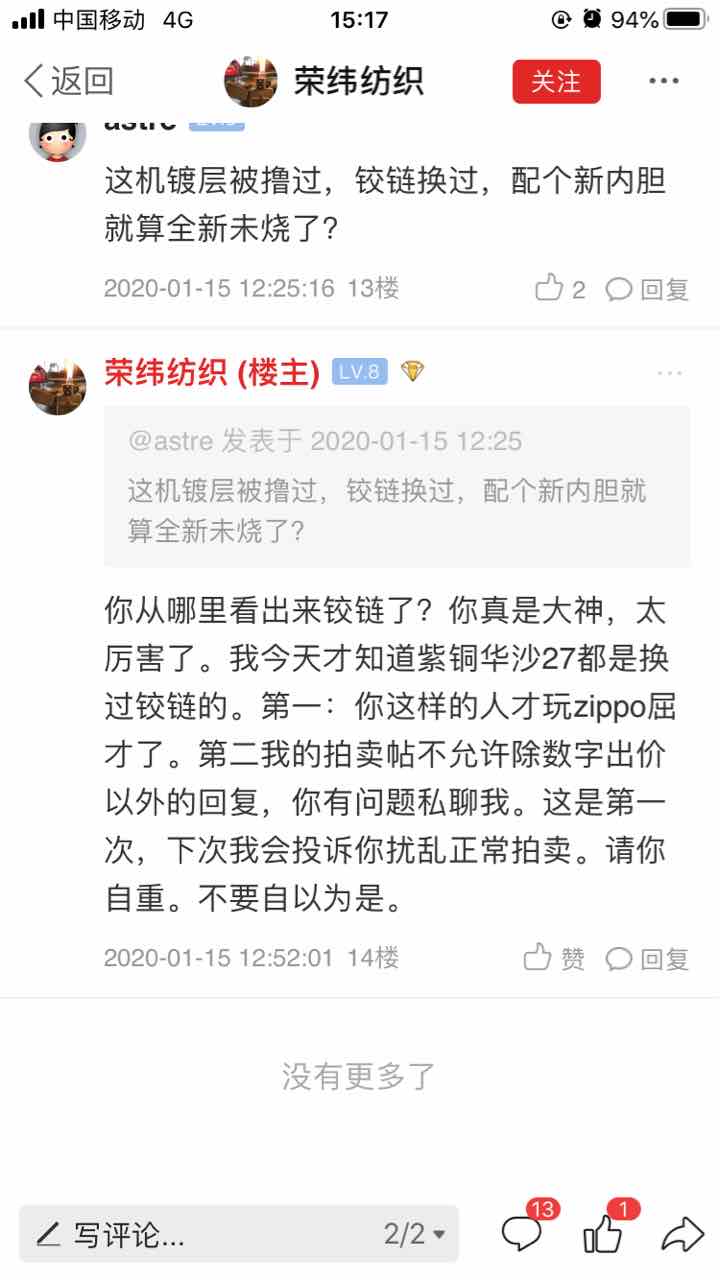Viewport: 720px width, 1280px height.
Task: Open 荣纬纺织 (楼主) profile name link
Action: pyautogui.click(x=212, y=373)
